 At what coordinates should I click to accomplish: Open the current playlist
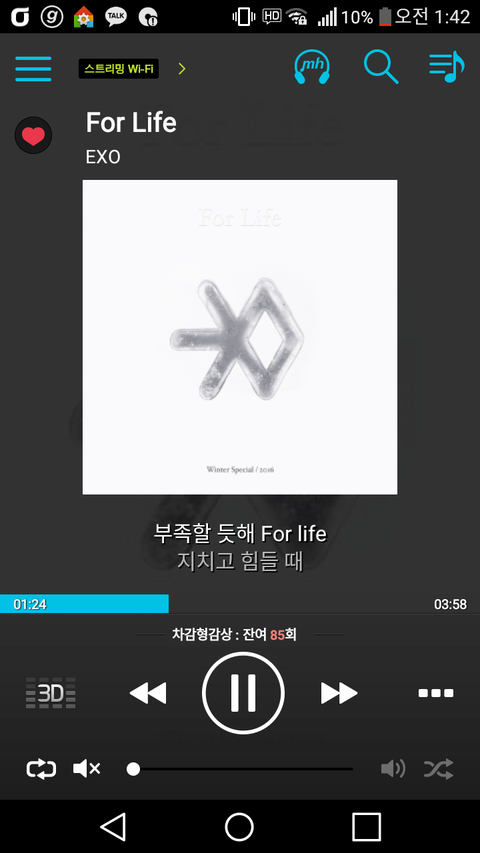446,67
